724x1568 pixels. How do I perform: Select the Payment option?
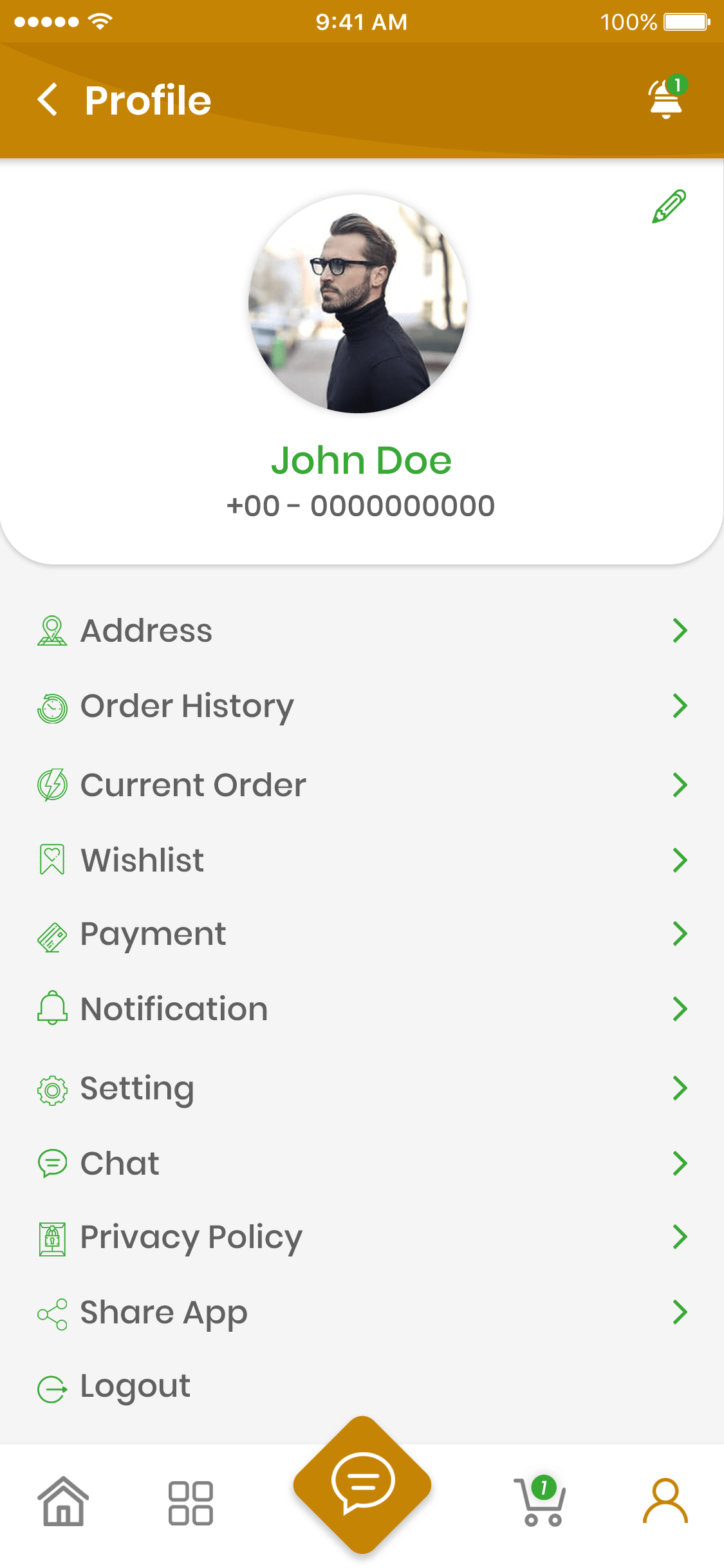pos(362,934)
